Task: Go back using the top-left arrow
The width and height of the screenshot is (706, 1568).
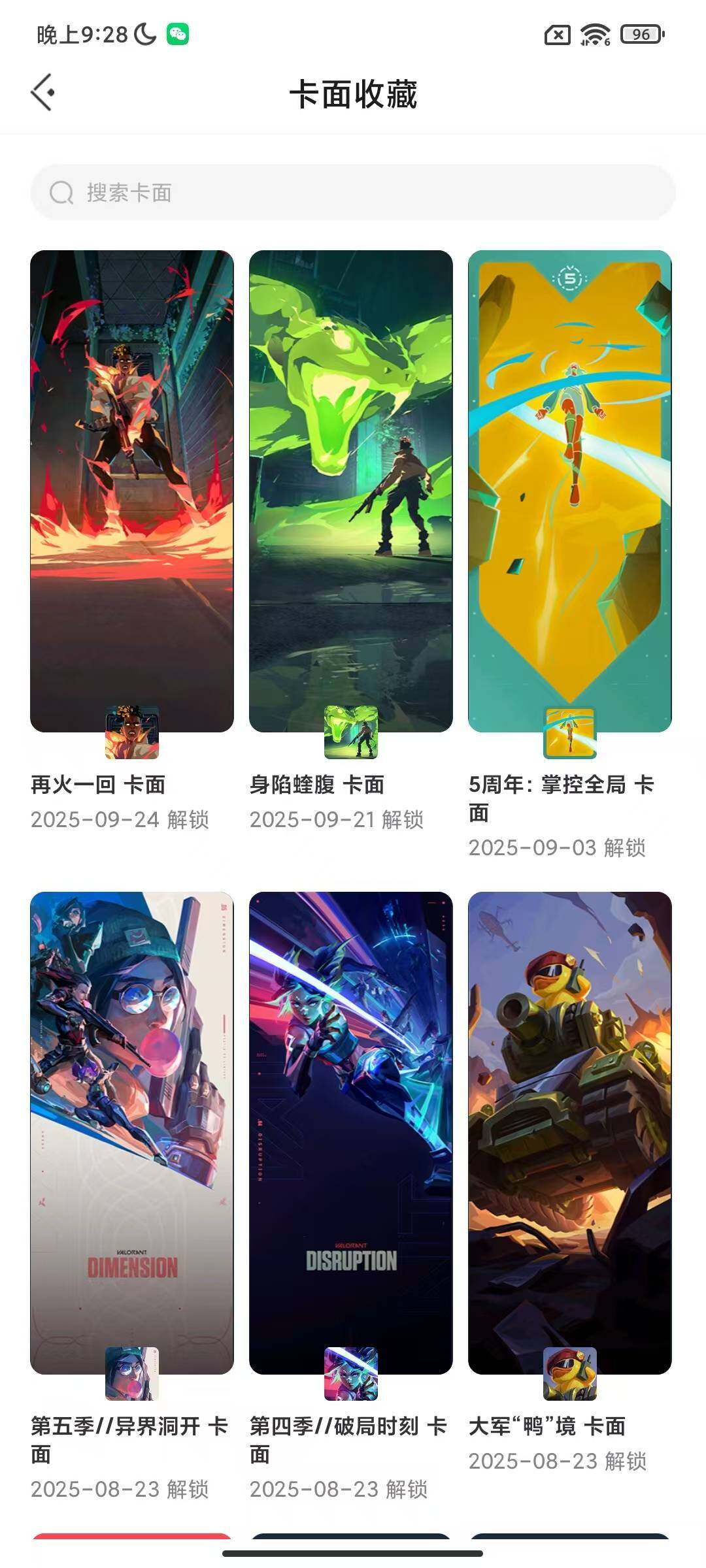Action: tap(42, 93)
